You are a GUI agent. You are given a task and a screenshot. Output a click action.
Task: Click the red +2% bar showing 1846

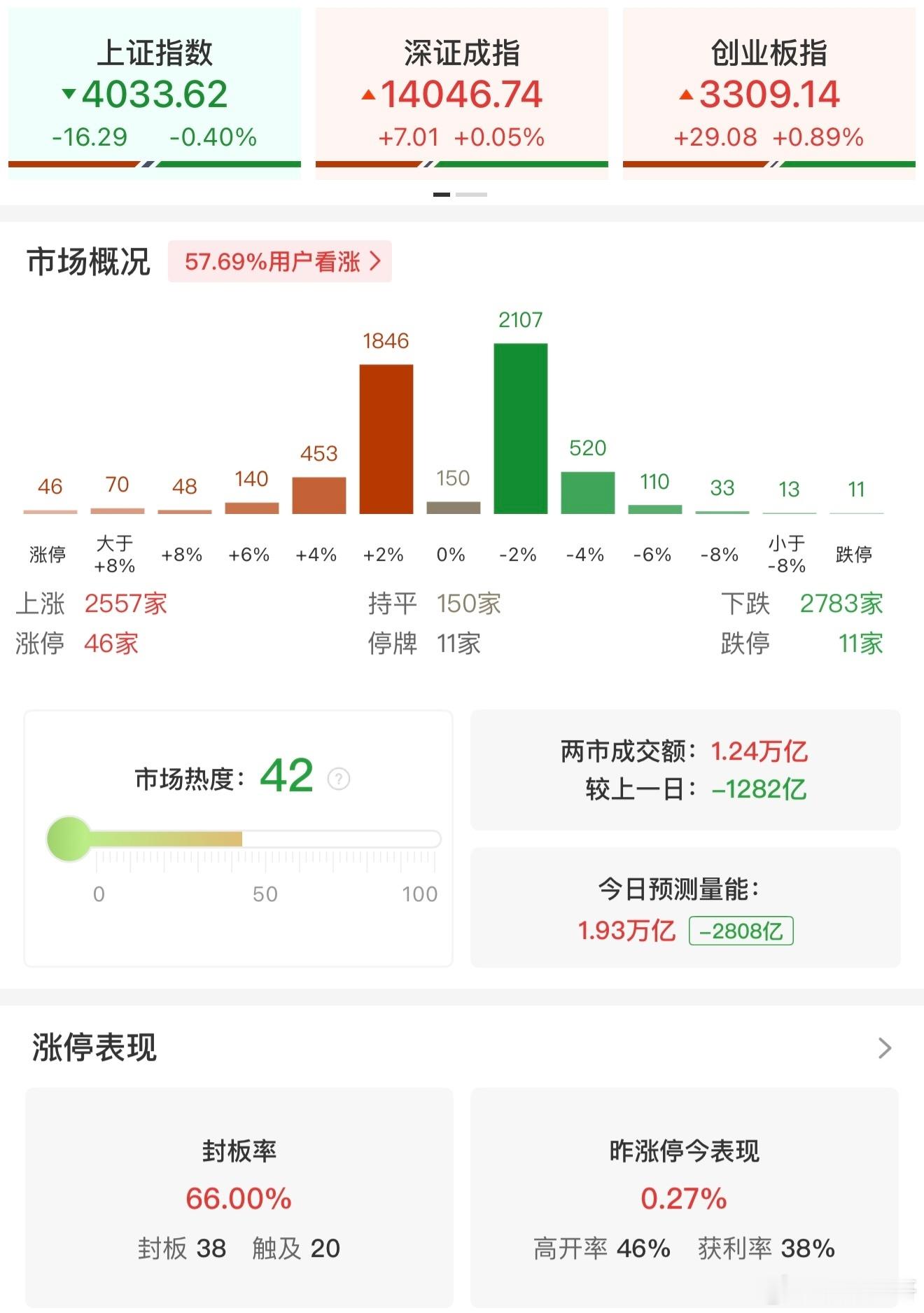point(386,436)
